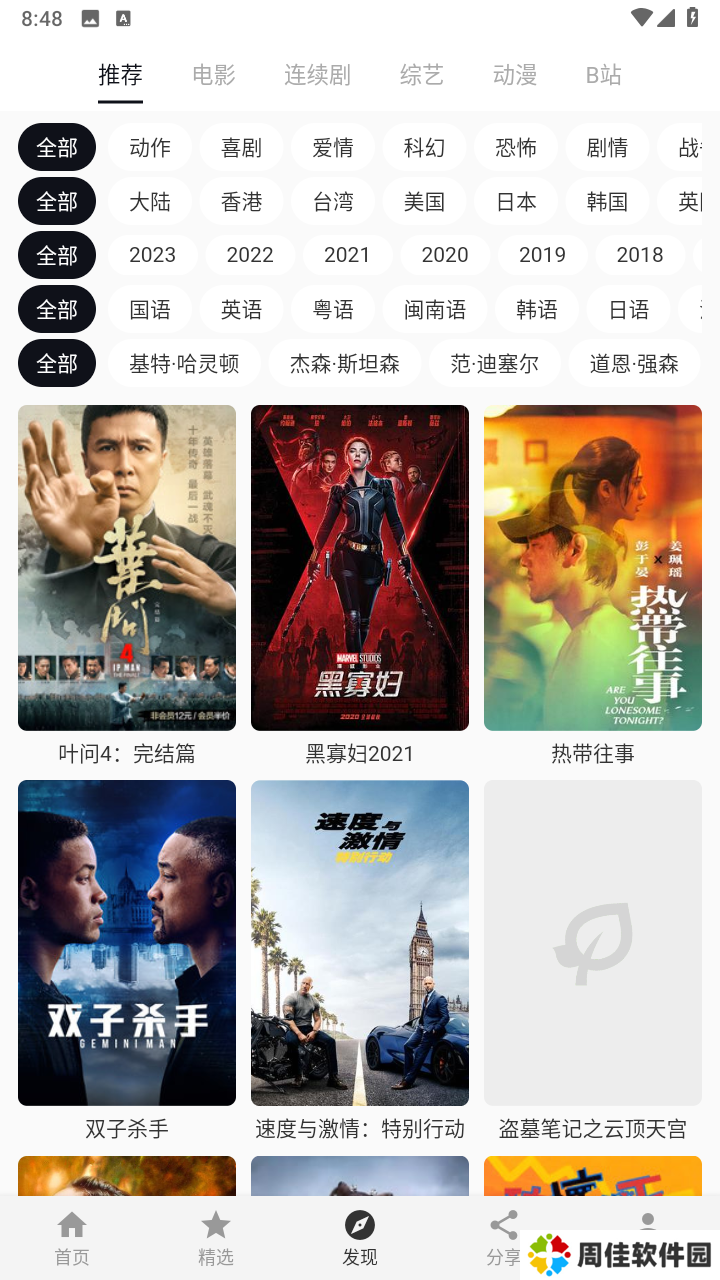Switch to the 综艺 tab
Viewport: 720px width, 1280px height.
click(421, 75)
